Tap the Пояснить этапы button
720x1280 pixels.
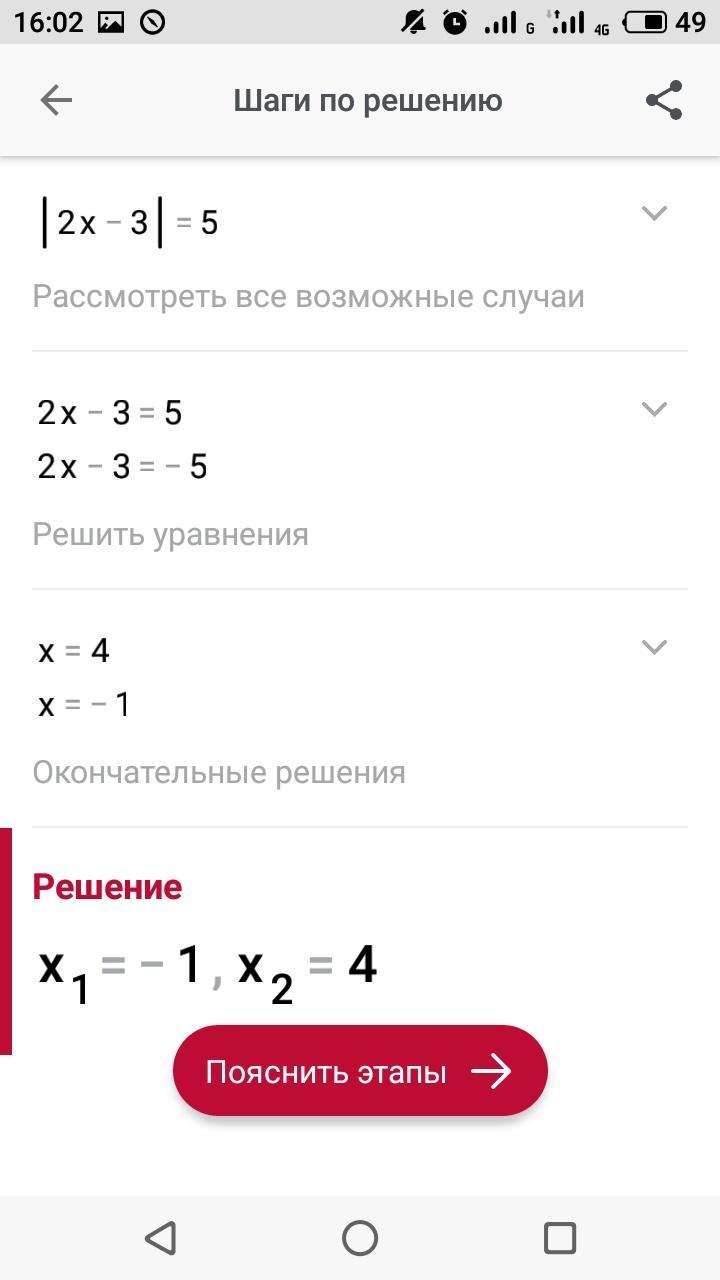coord(360,1071)
